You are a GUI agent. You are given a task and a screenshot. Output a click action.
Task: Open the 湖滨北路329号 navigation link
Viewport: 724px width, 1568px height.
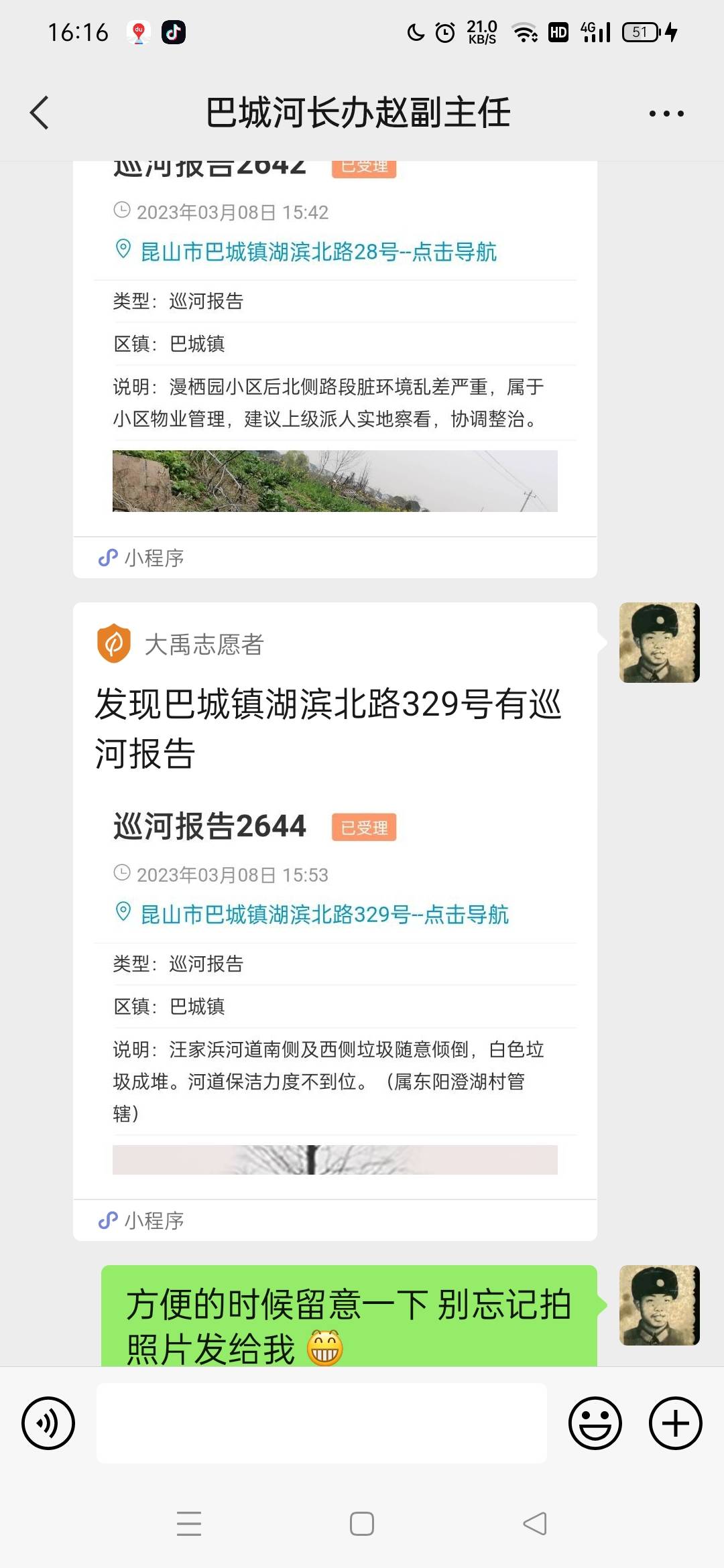[x=324, y=915]
